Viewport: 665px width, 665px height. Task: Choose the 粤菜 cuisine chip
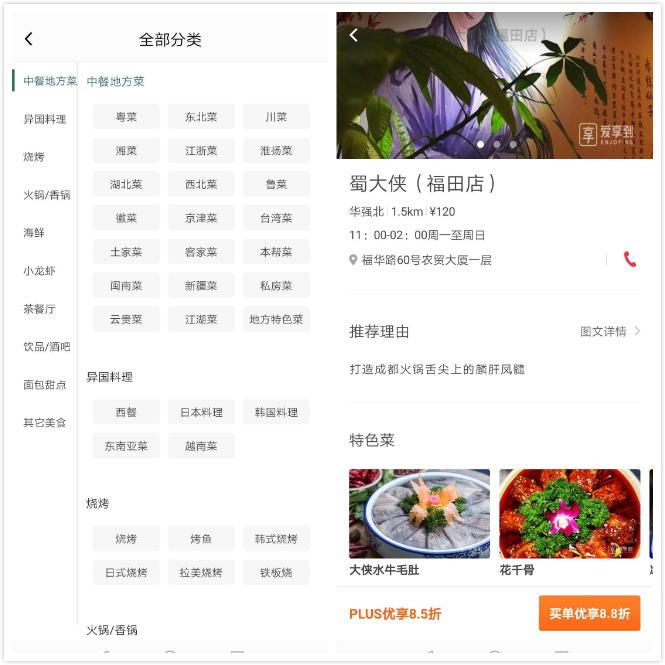[126, 117]
